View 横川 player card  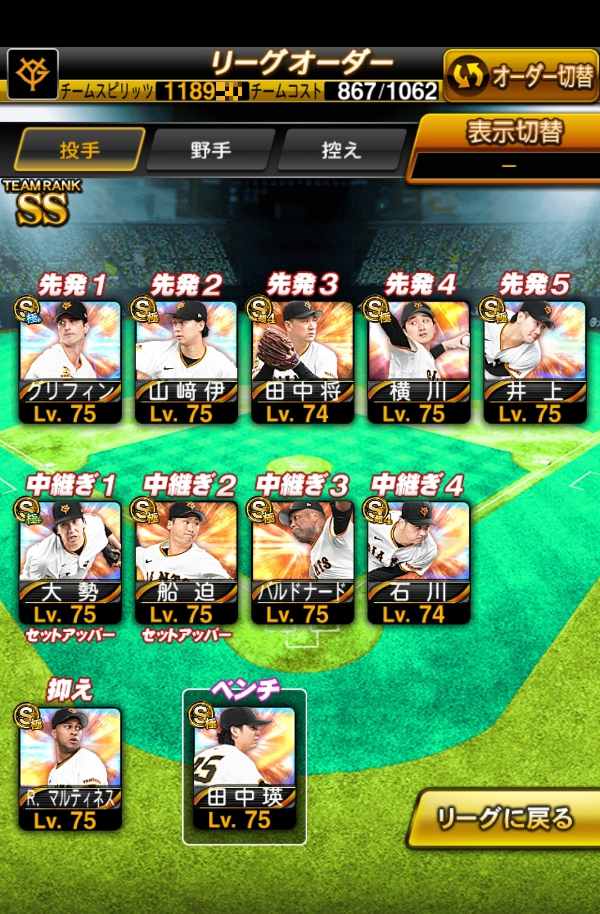(419, 361)
